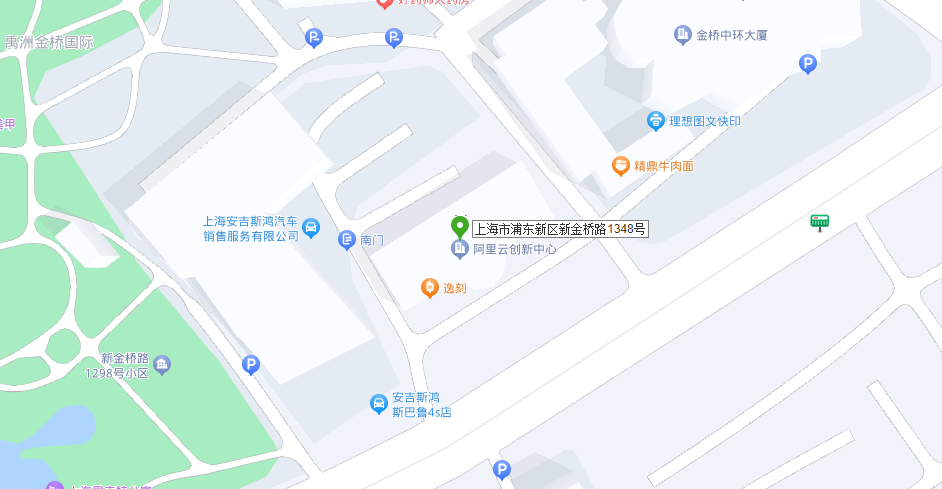This screenshot has width=942, height=489.
Task: Open the 阿里云创新中心 place marker
Action: click(460, 248)
